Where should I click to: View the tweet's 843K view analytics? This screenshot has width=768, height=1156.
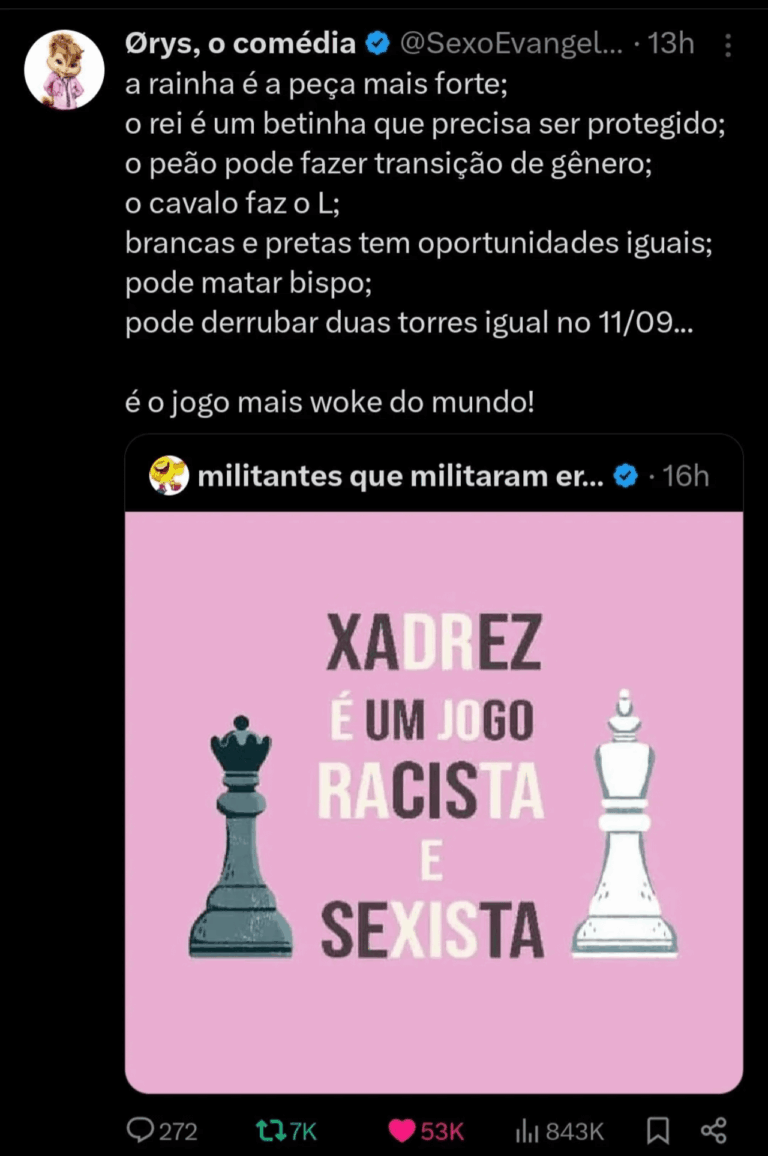(x=527, y=1131)
